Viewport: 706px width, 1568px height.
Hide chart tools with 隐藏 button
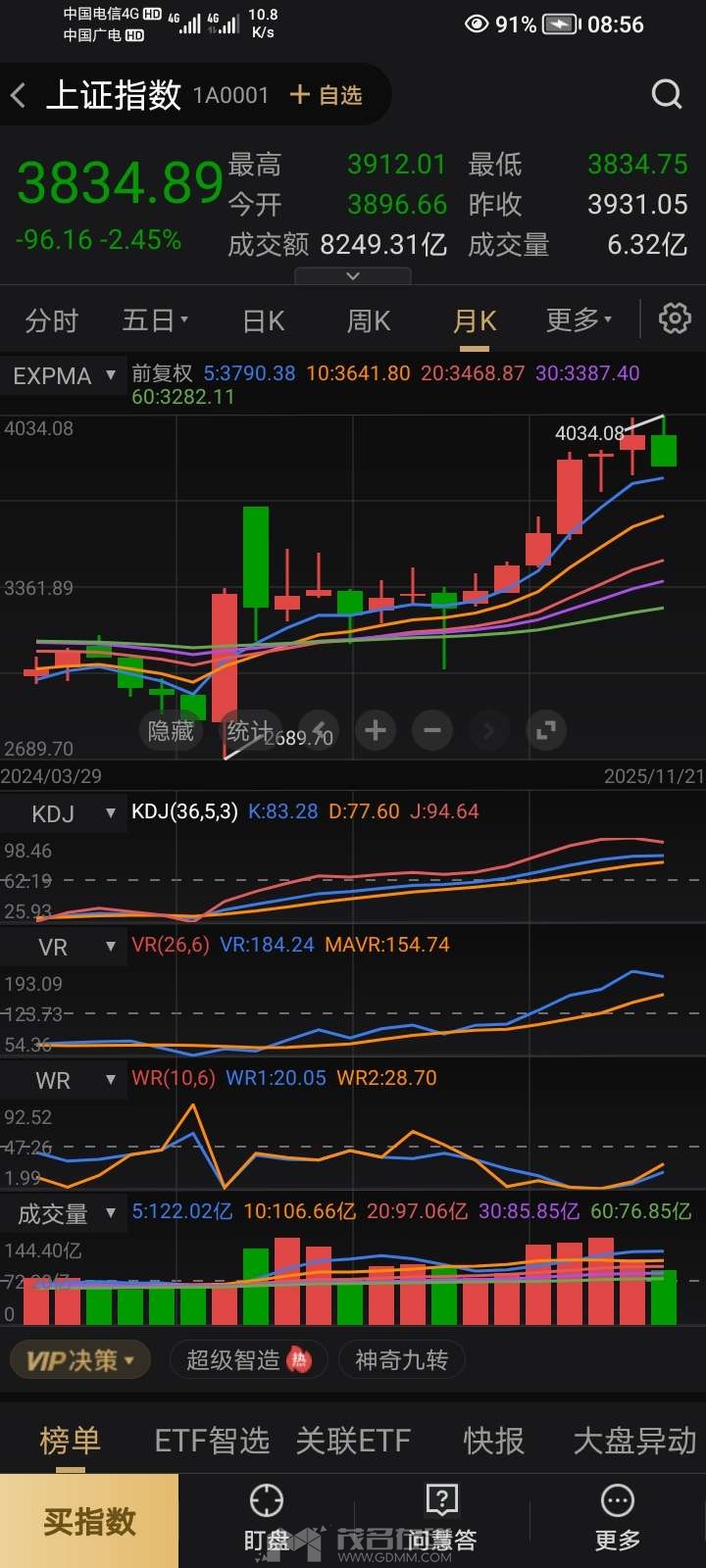[x=171, y=730]
